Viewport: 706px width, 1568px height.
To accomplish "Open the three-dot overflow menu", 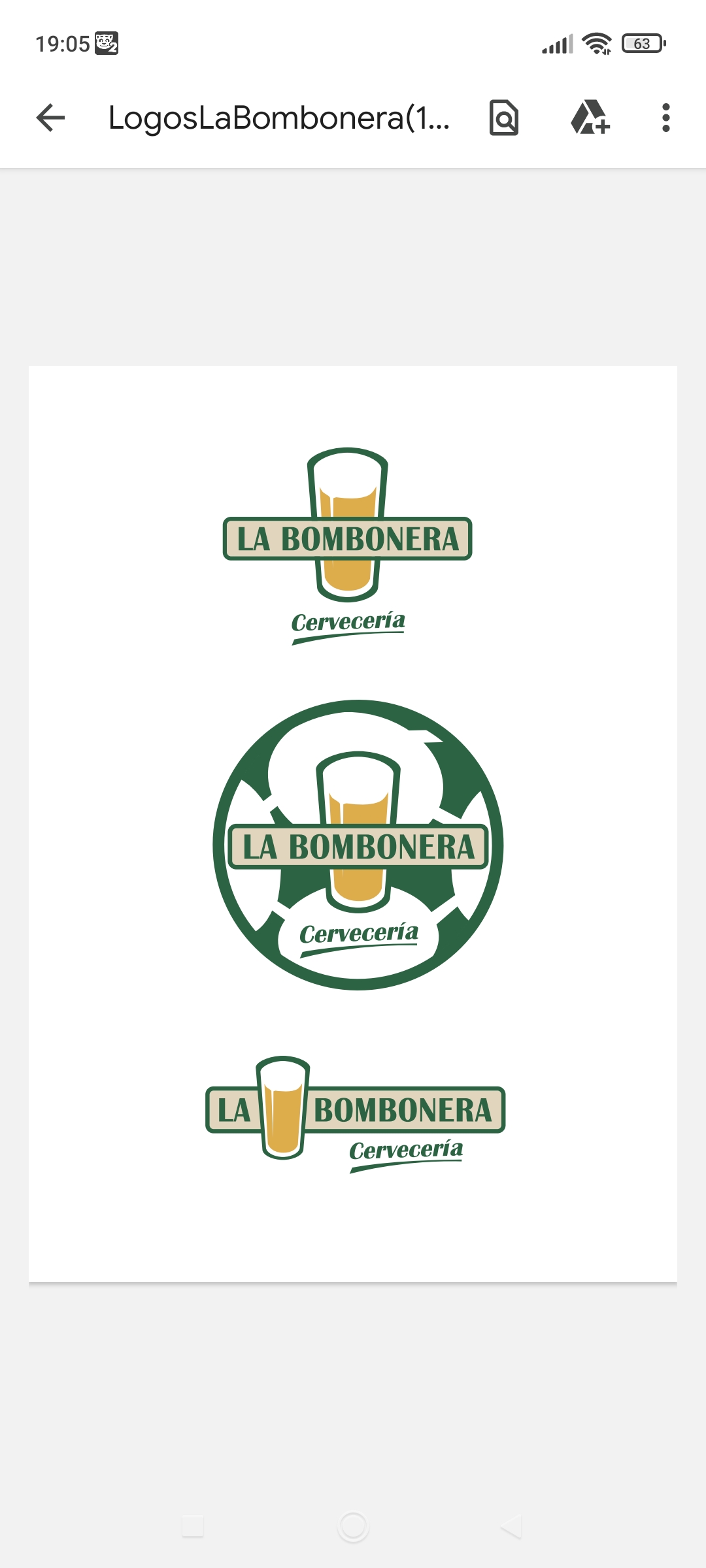I will [x=665, y=119].
